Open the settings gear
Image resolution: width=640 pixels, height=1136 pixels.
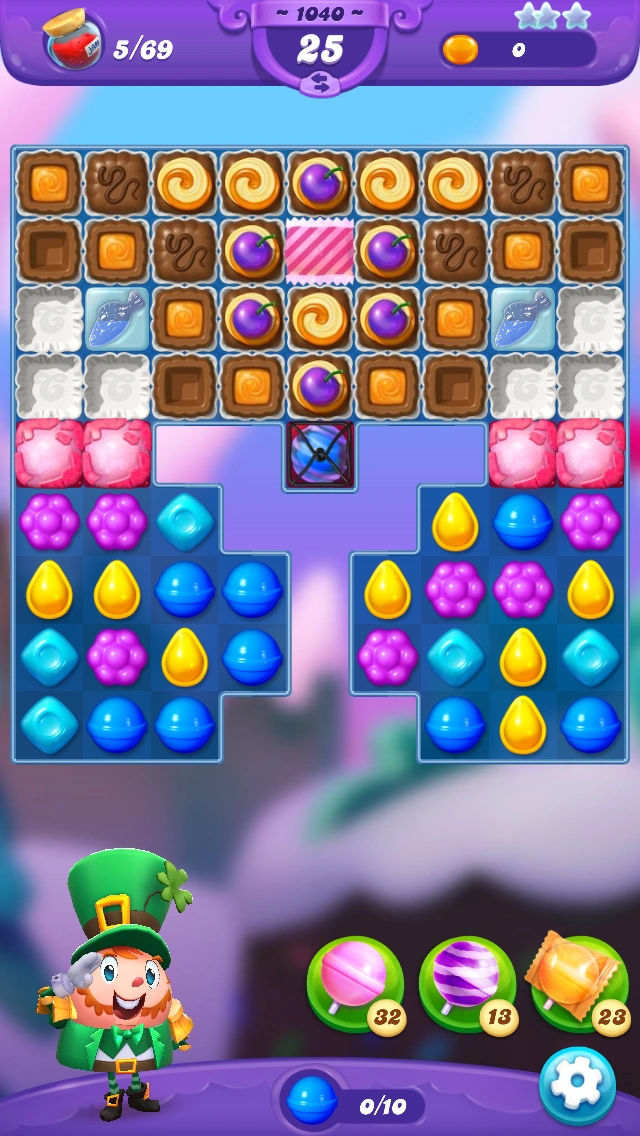577,1085
